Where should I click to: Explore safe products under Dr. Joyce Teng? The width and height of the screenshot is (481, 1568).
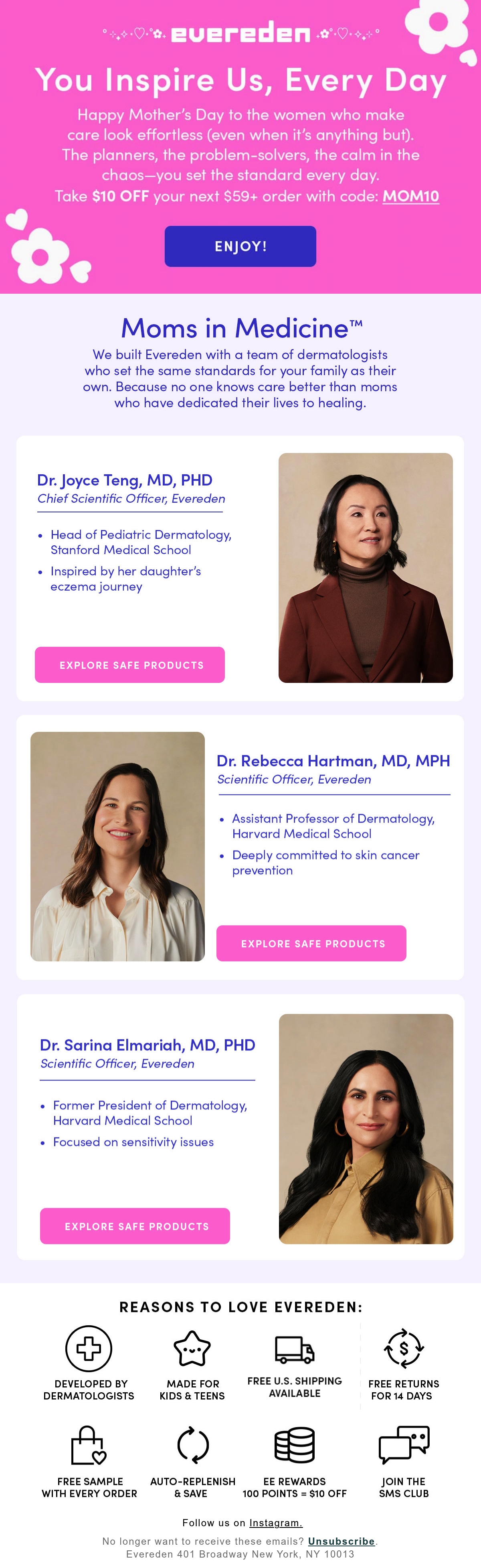(129, 665)
